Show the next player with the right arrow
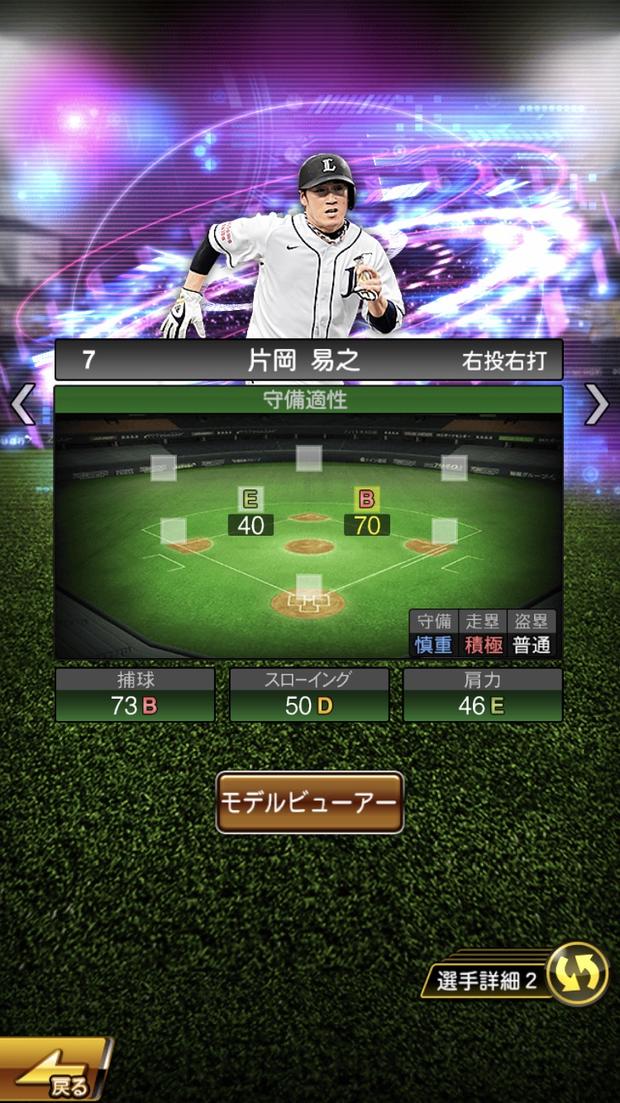Viewport: 620px width, 1103px height. click(x=597, y=405)
